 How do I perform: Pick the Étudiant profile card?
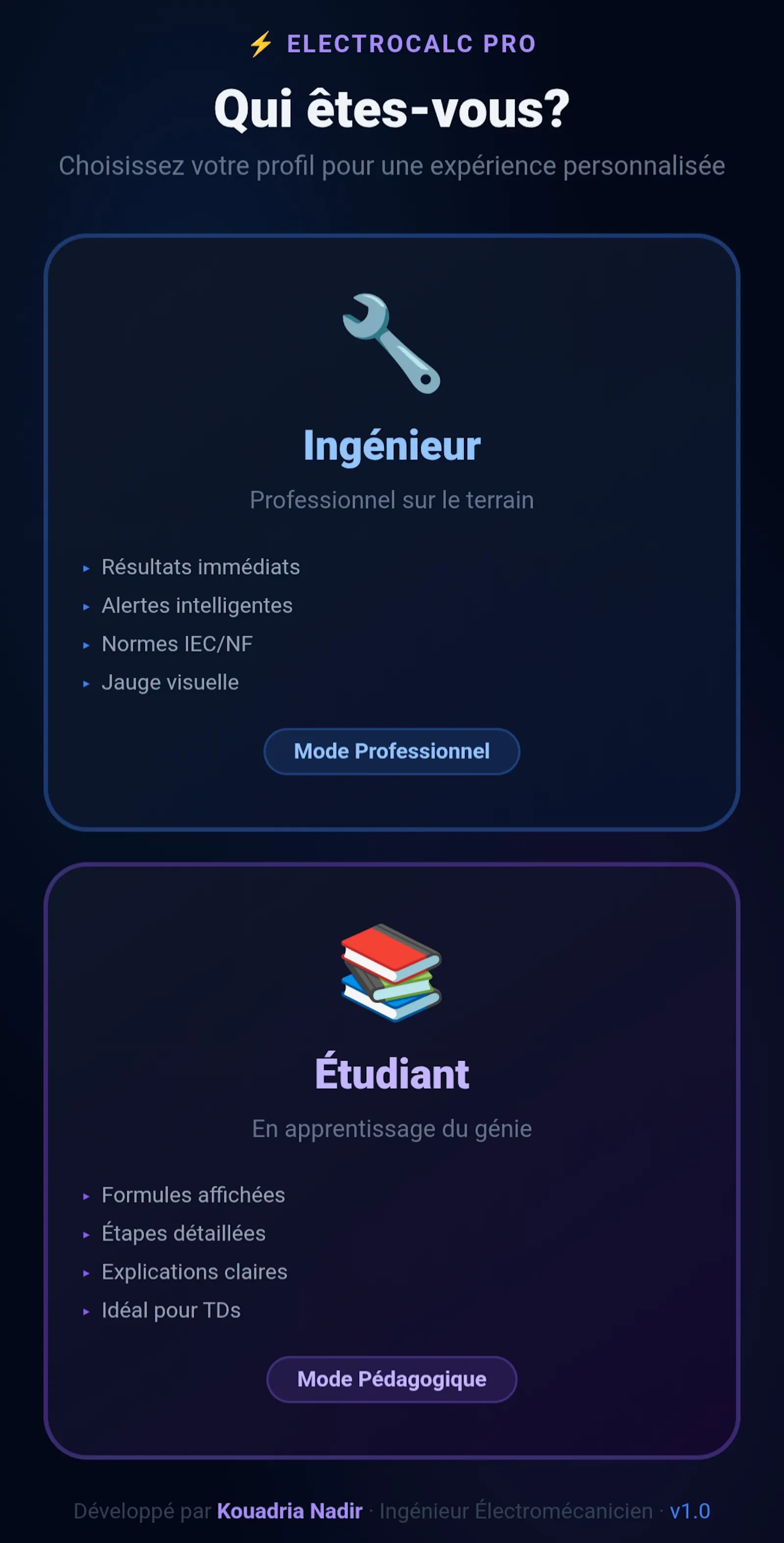click(x=392, y=1160)
